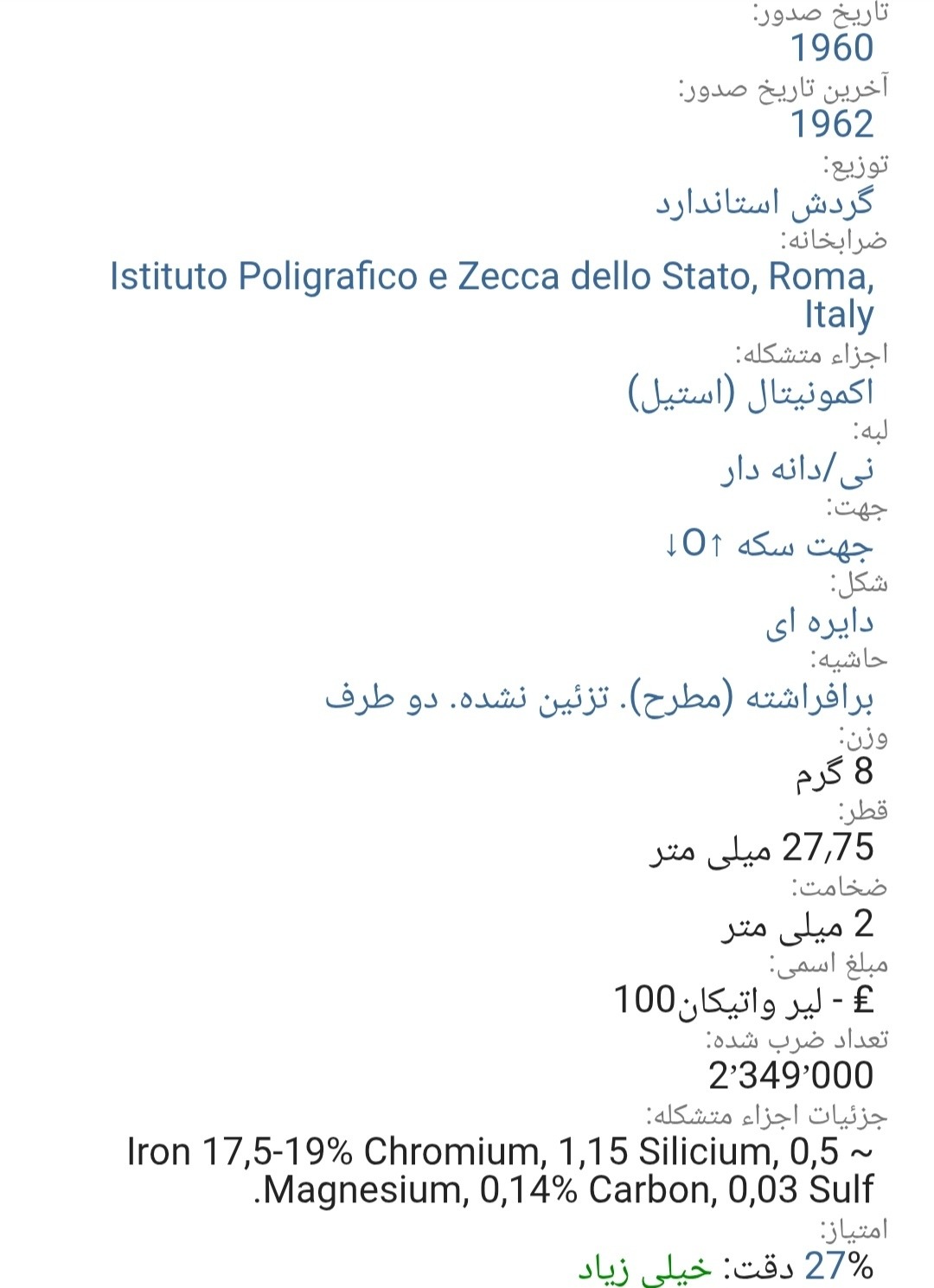Open the برافراشته (مطرح) rim link
This screenshot has height=1288, width=934.
598,698
